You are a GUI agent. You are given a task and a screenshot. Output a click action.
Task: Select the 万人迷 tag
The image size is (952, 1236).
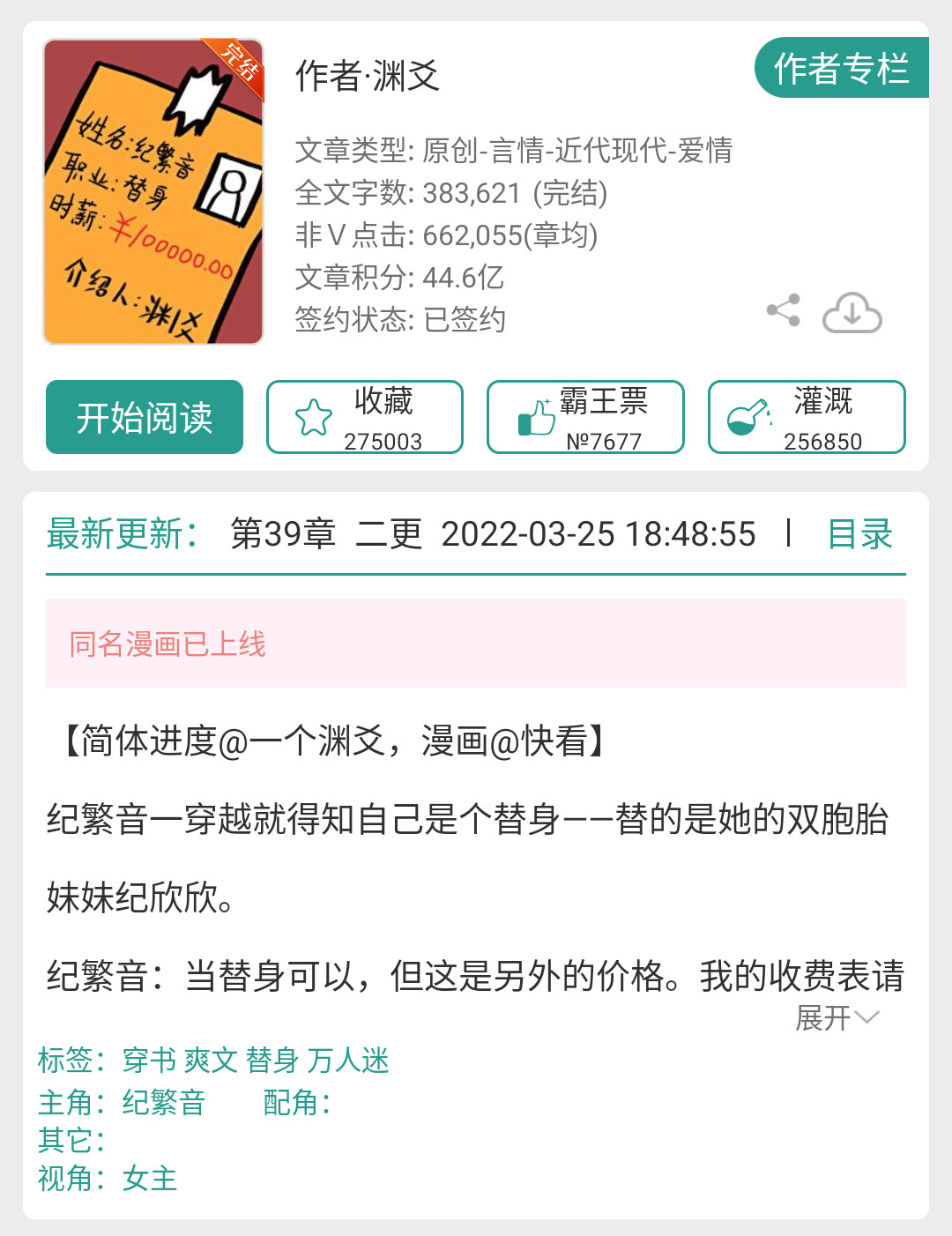pyautogui.click(x=348, y=1060)
